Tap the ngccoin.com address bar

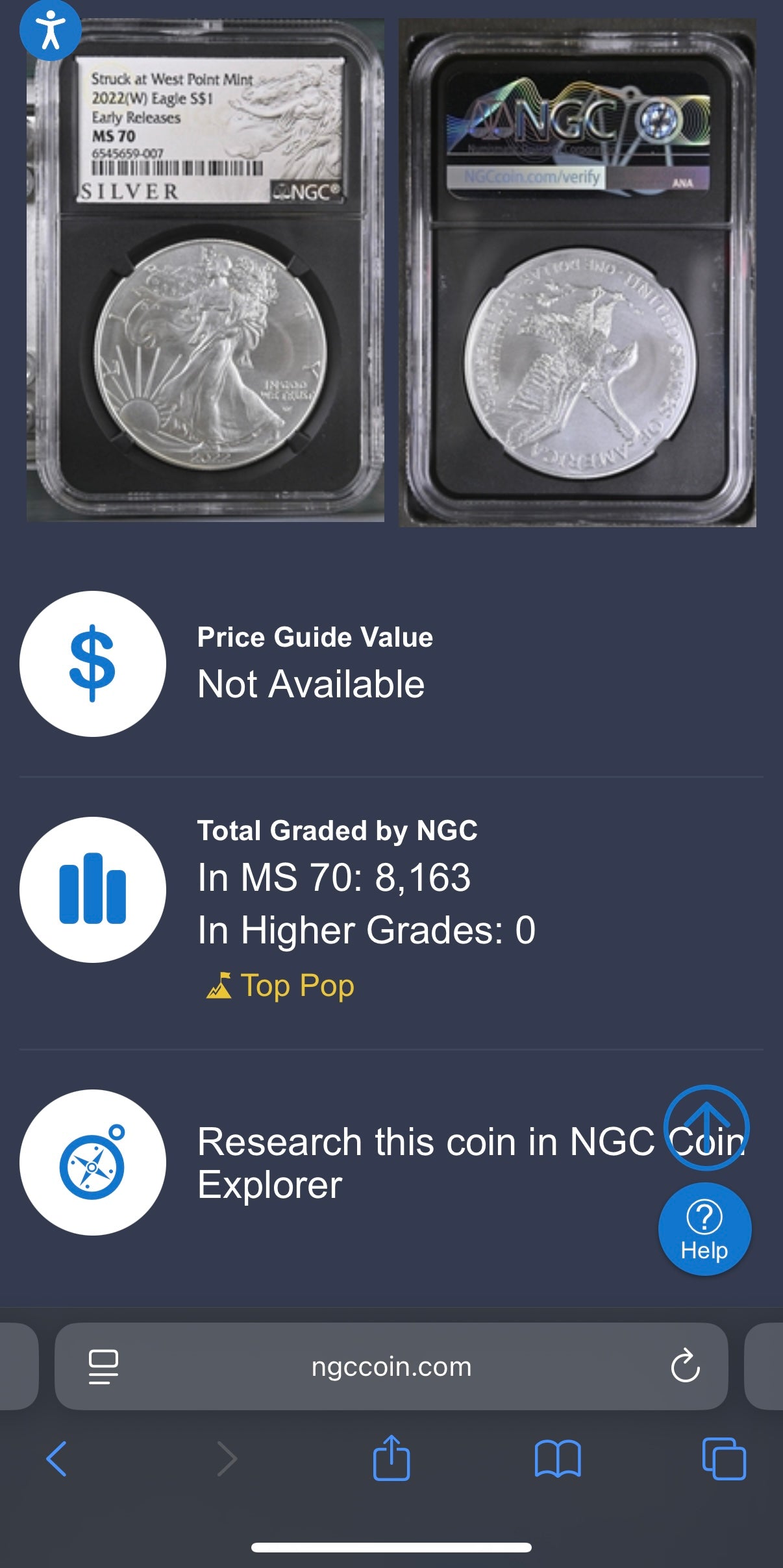[x=391, y=1367]
